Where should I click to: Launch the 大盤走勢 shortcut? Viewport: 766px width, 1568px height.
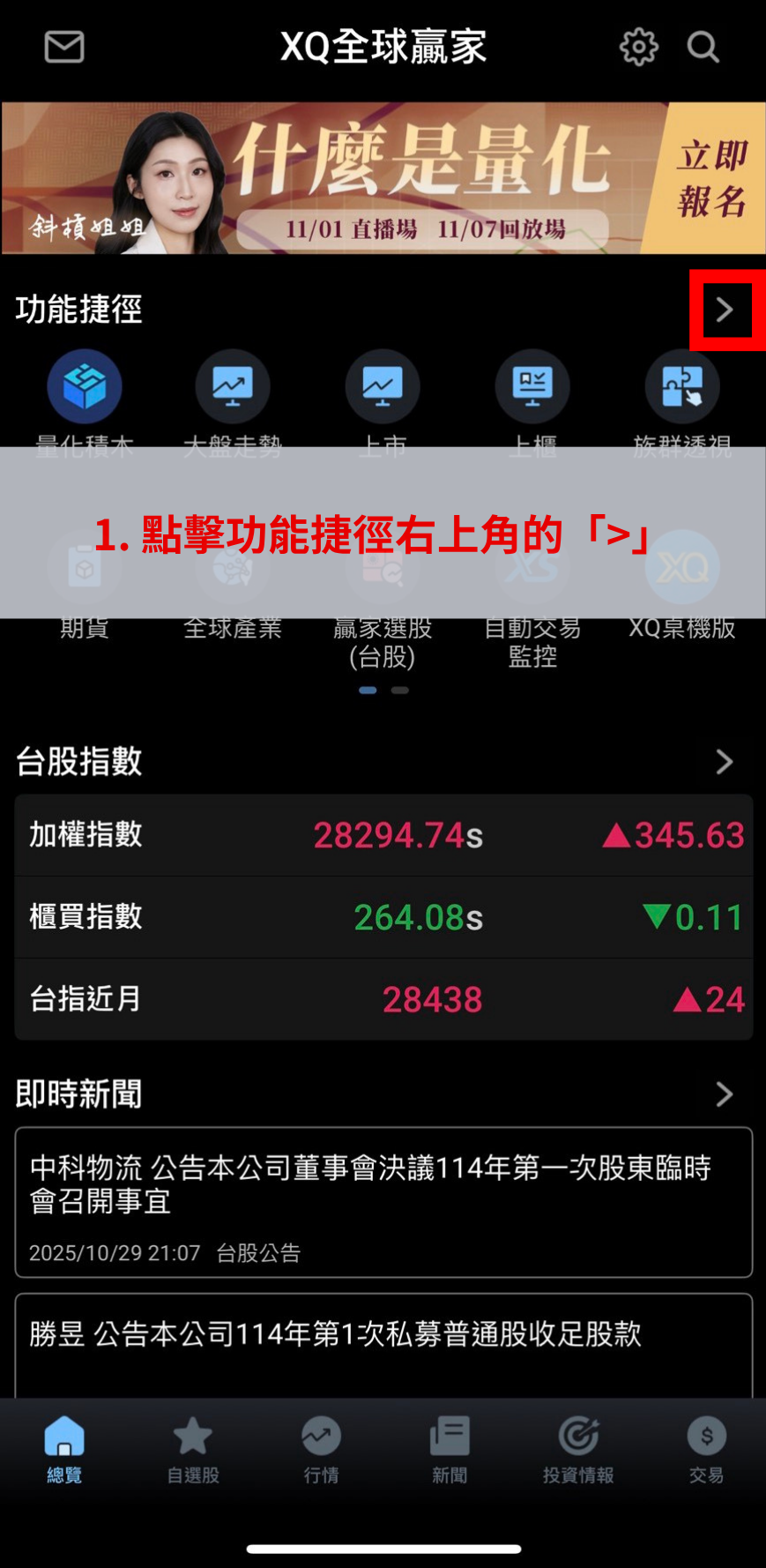233,388
